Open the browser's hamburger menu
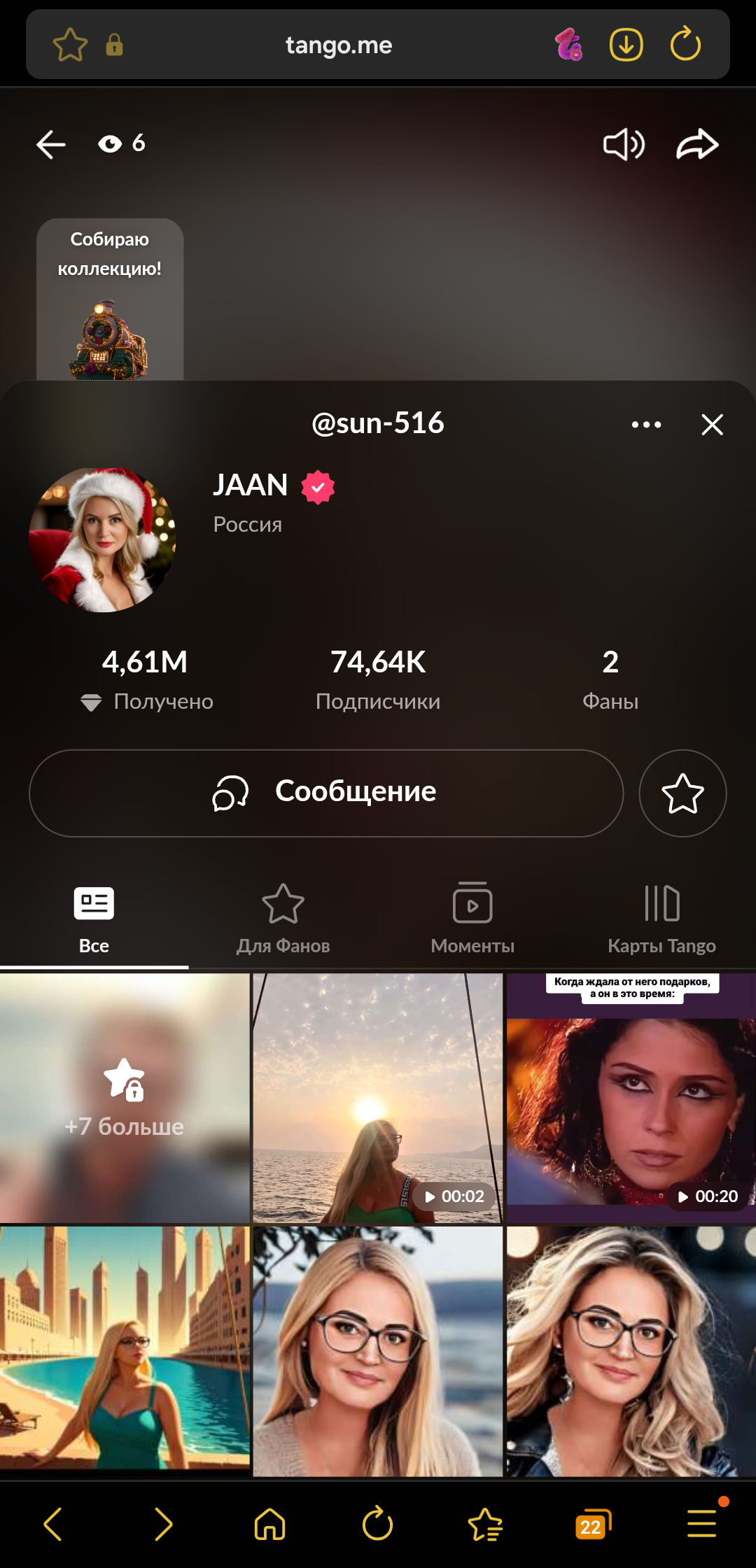 tap(701, 1525)
